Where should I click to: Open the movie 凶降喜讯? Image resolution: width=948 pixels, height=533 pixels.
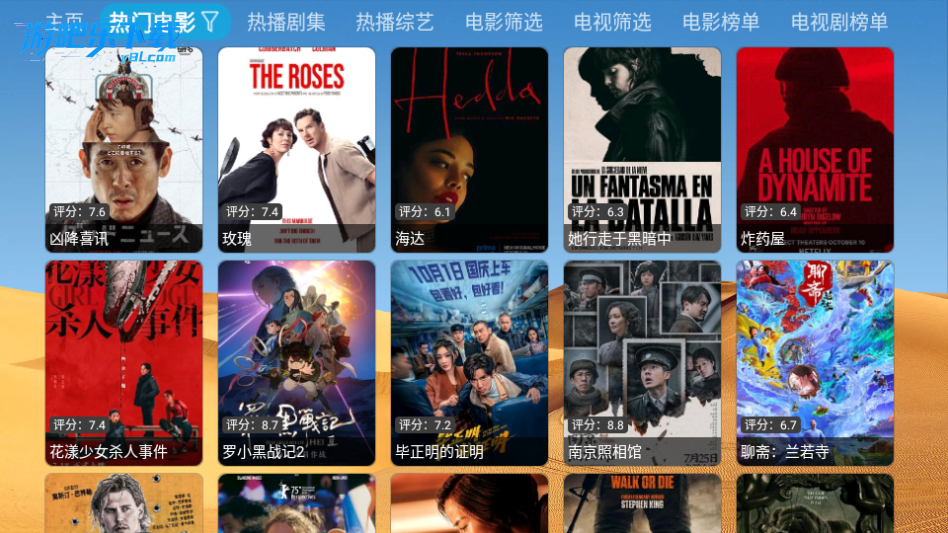tap(124, 150)
